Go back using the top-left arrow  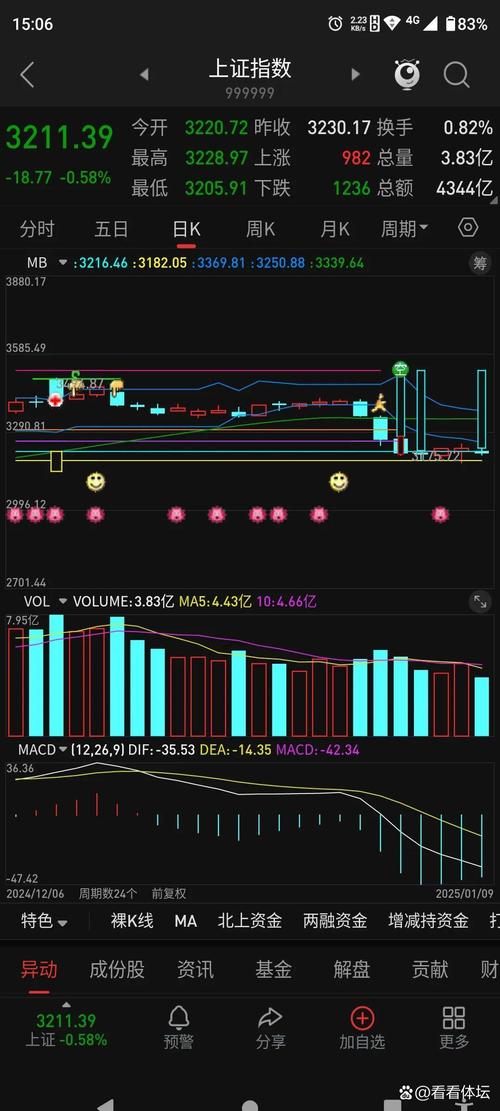[27, 74]
